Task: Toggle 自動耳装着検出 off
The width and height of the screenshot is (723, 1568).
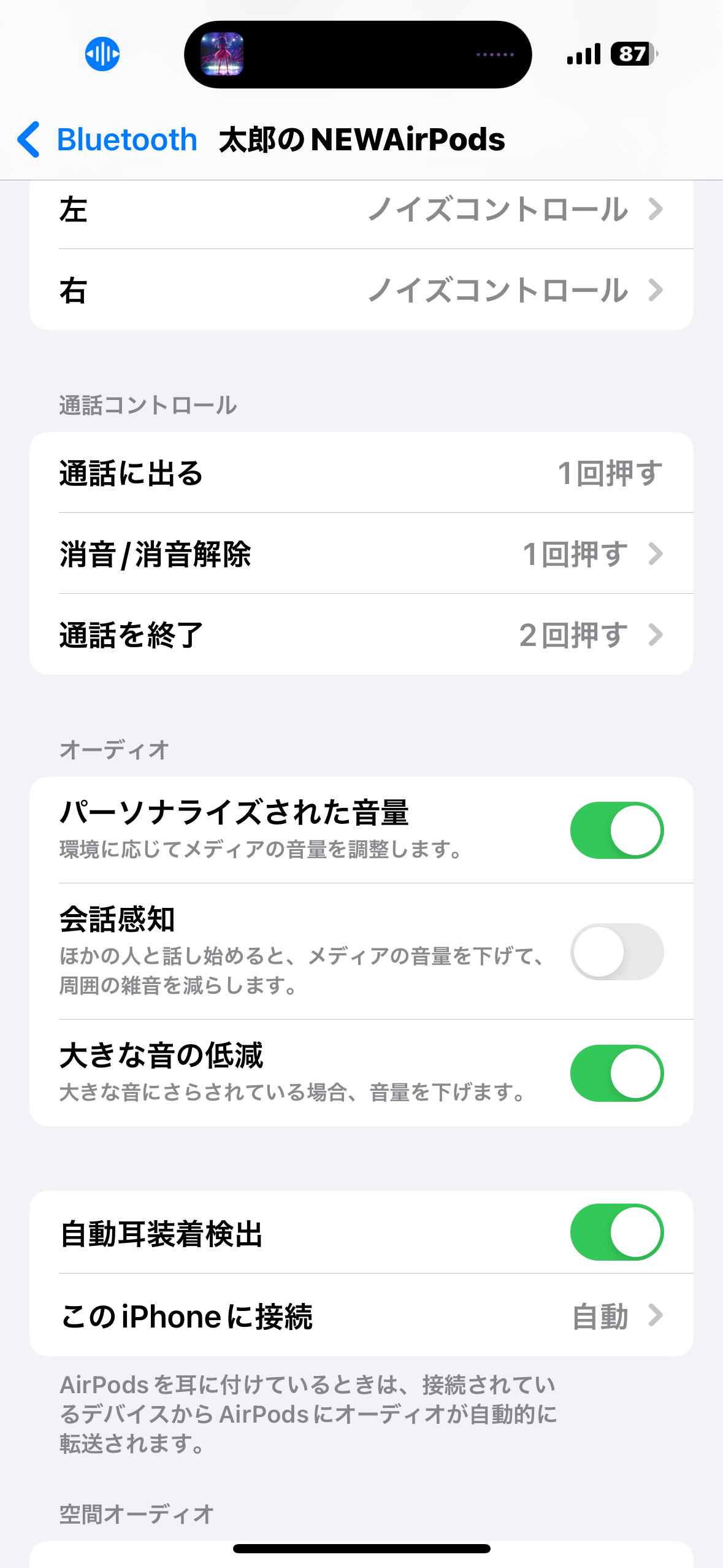Action: tap(616, 1232)
